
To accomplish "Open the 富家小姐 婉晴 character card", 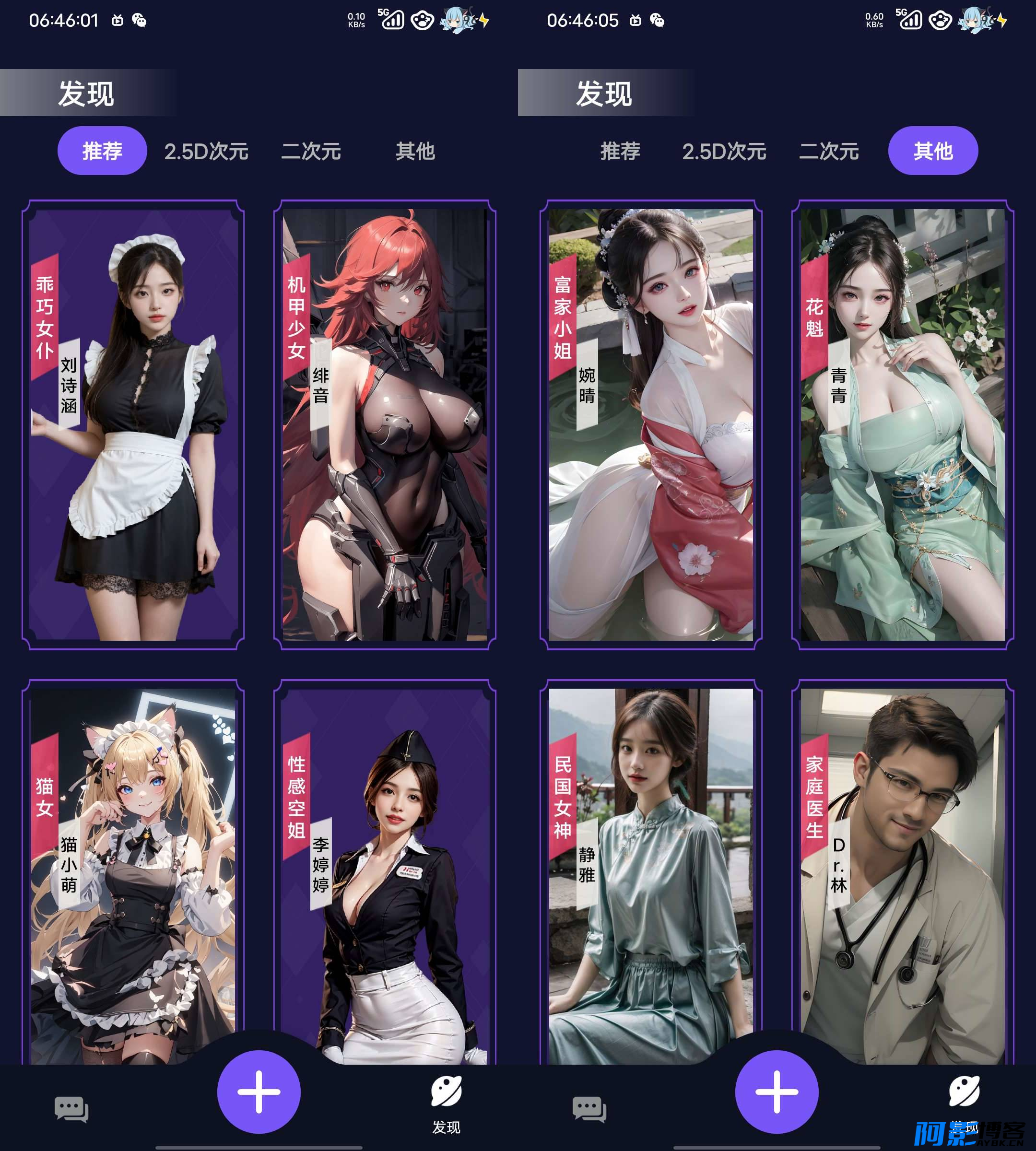I will [x=651, y=424].
